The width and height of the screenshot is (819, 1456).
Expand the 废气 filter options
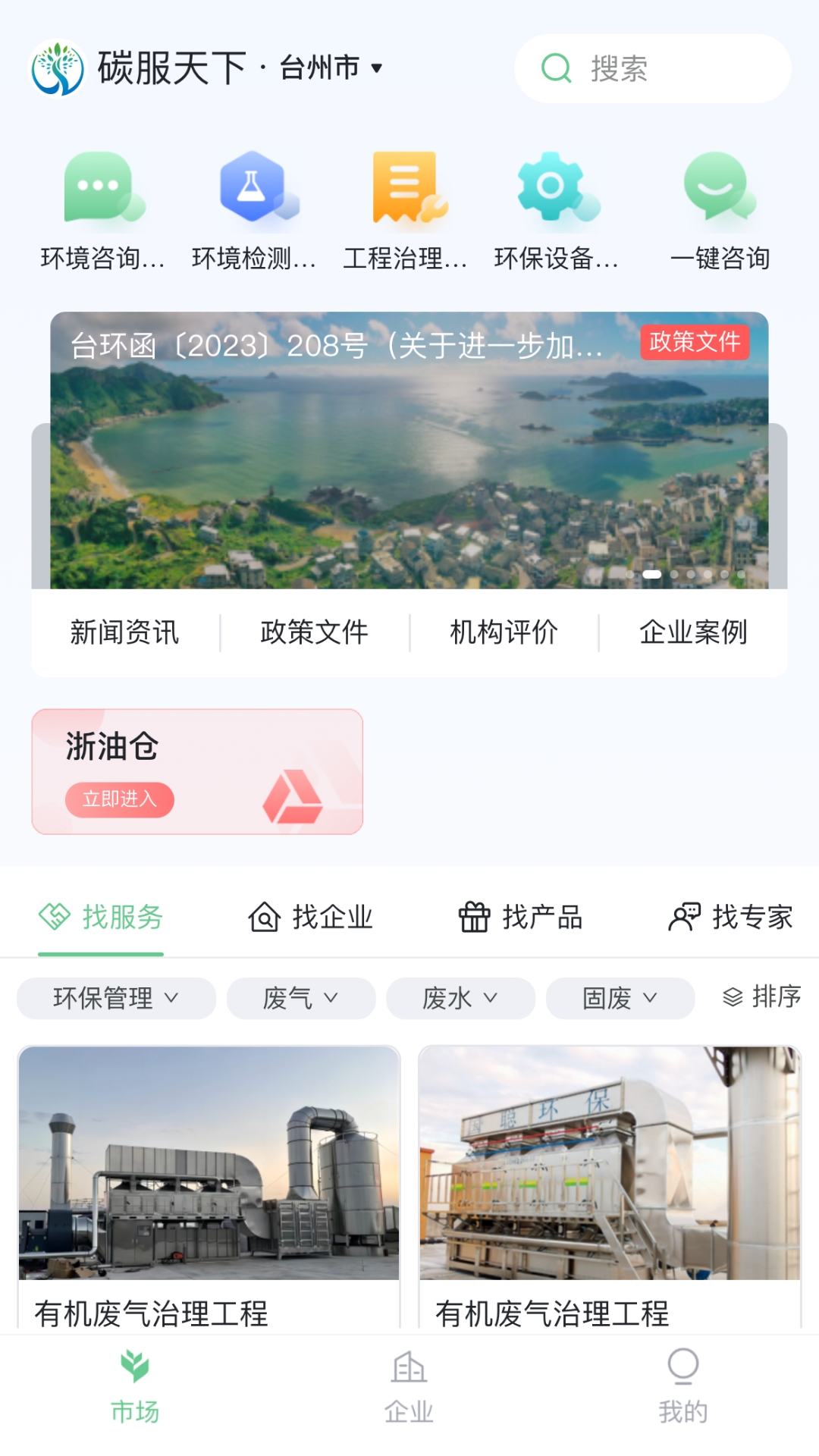[x=300, y=999]
